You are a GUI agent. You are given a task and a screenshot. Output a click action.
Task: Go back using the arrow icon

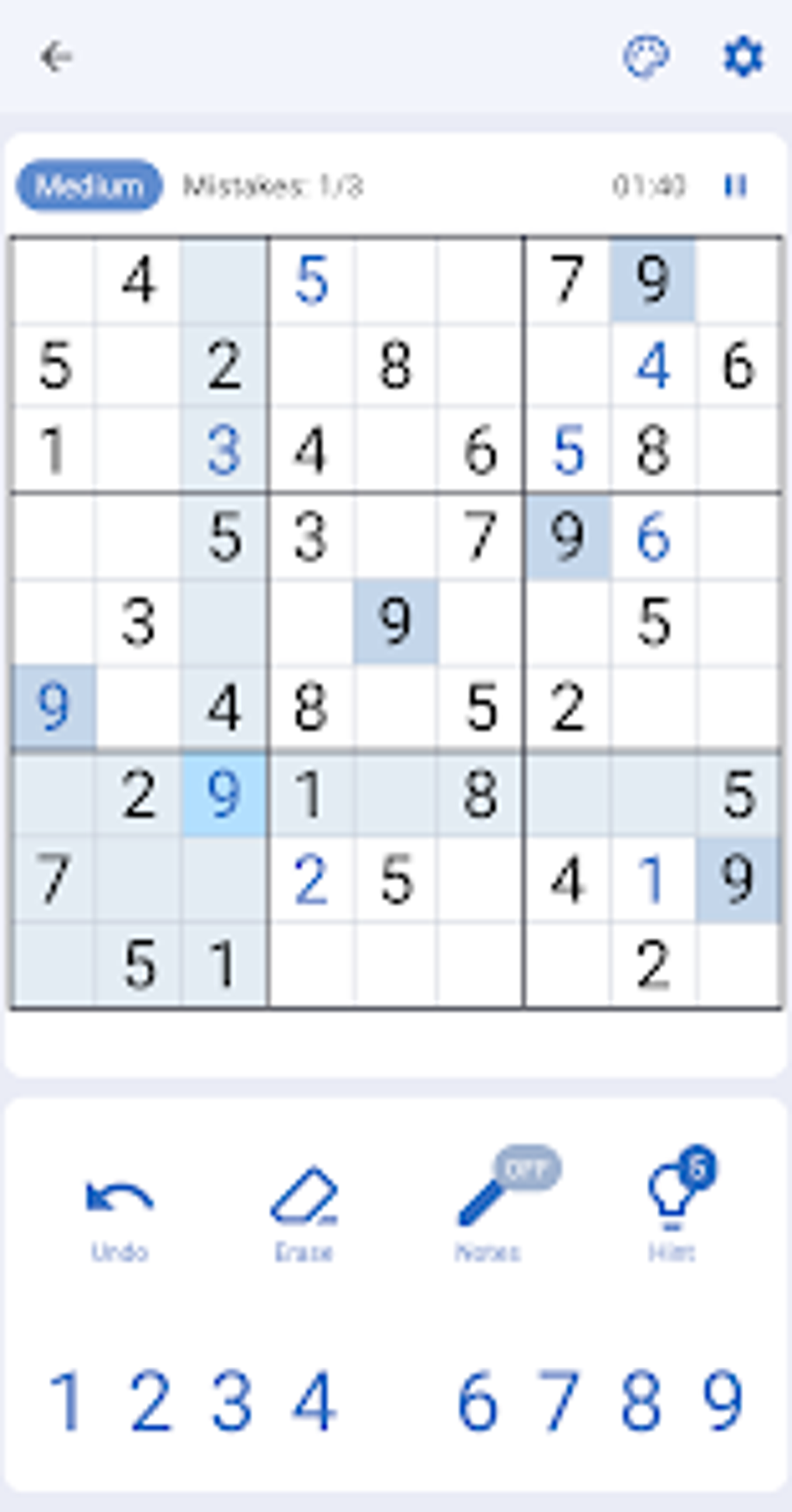[x=56, y=57]
